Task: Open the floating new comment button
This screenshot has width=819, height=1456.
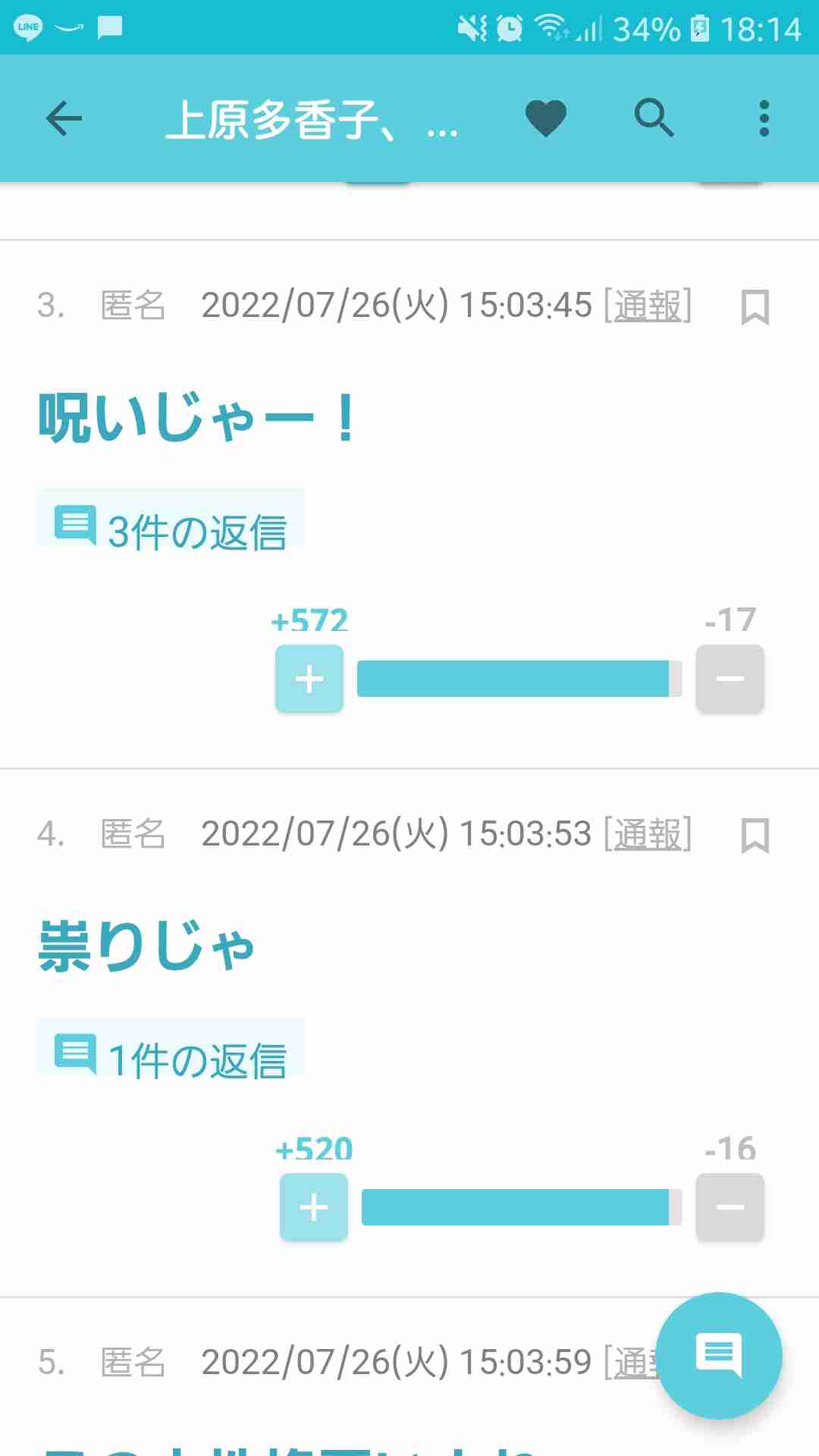Action: [x=720, y=1357]
